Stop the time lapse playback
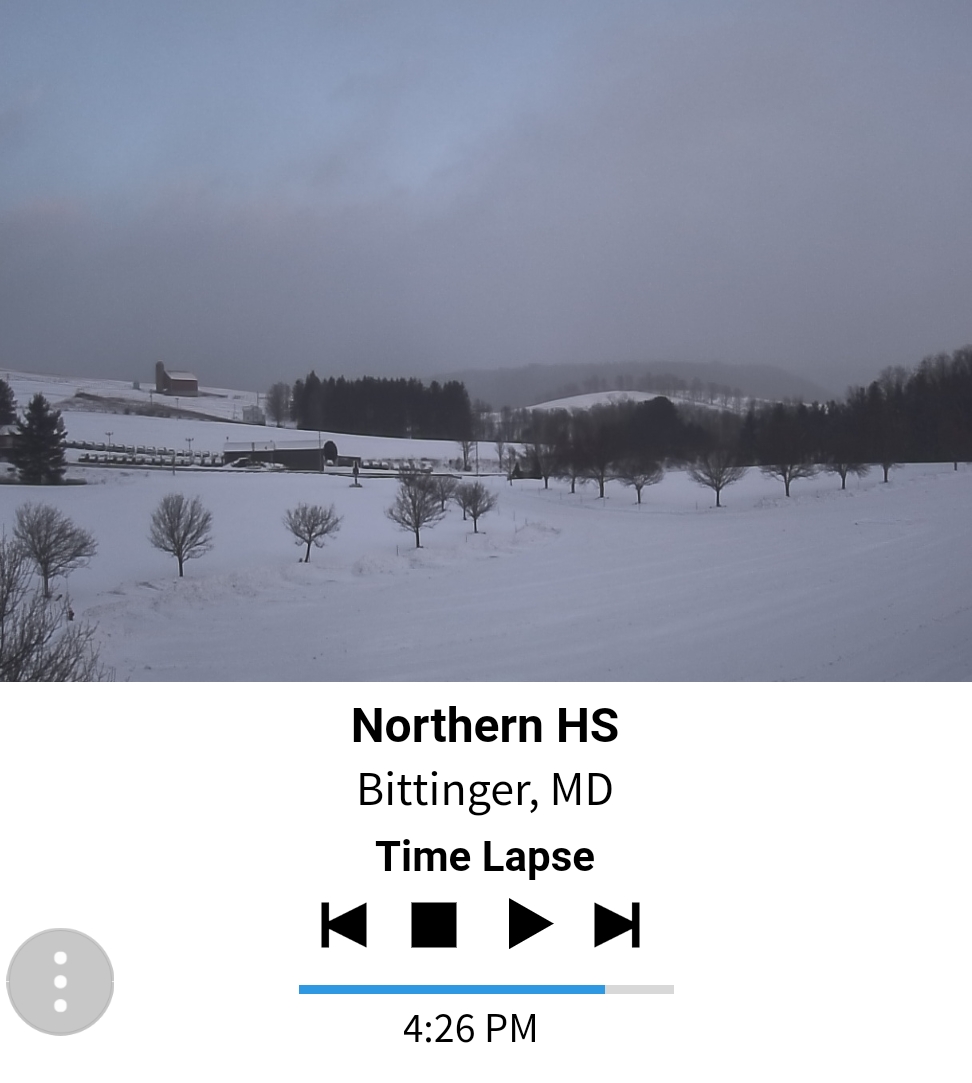 click(434, 924)
